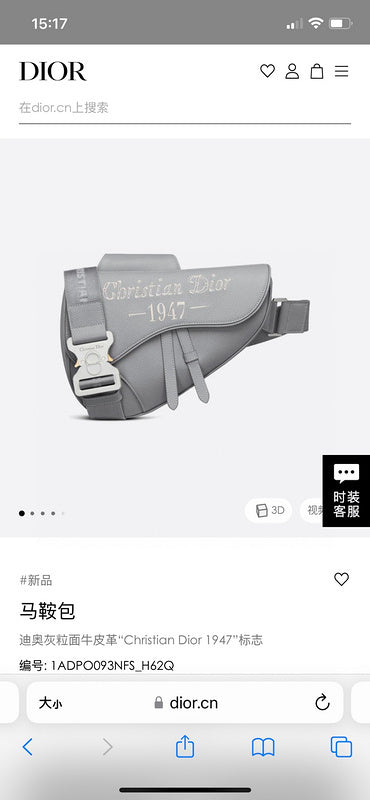
Task: Go back in Safari
Action: (28, 747)
